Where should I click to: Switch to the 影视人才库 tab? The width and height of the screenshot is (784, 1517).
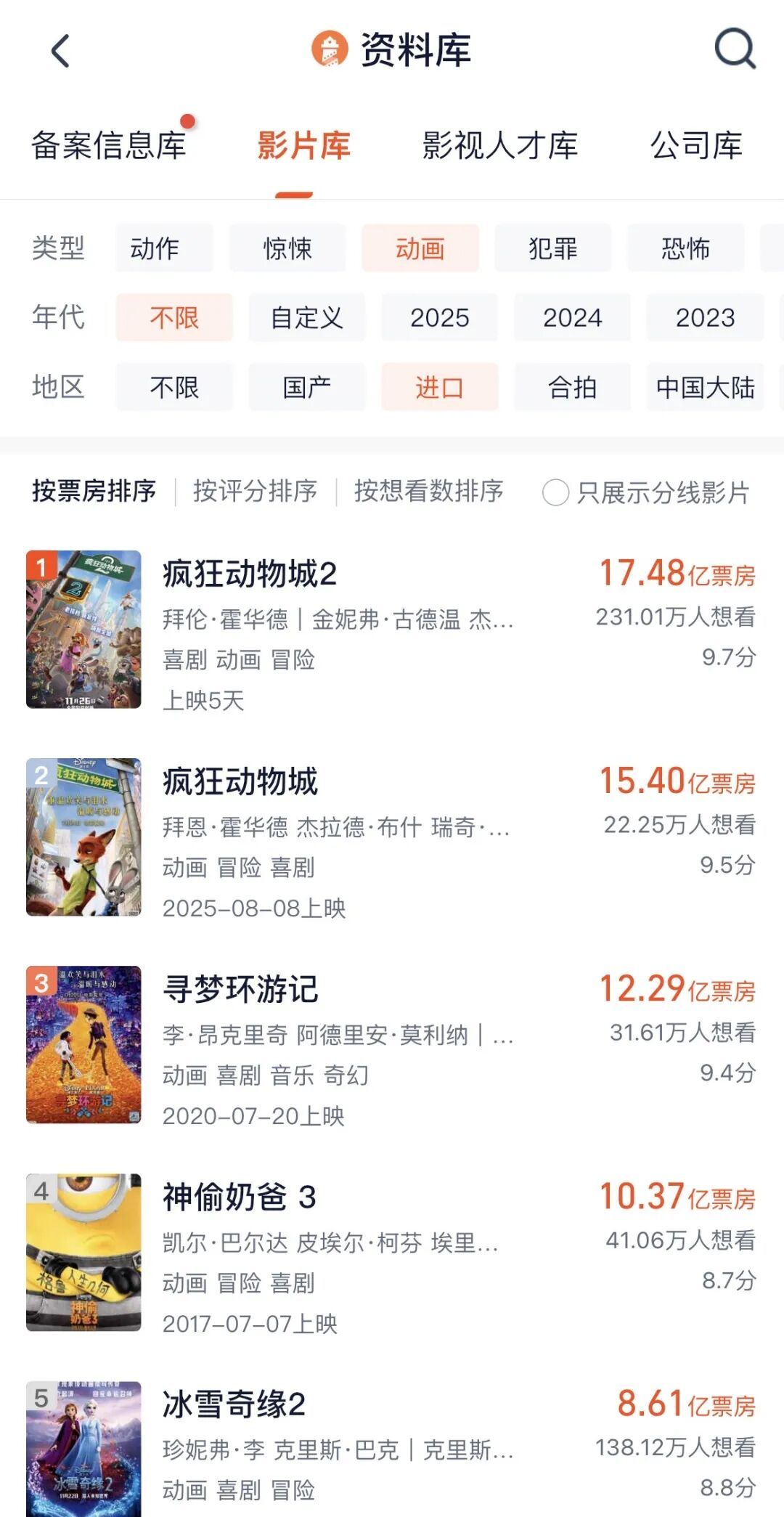500,145
